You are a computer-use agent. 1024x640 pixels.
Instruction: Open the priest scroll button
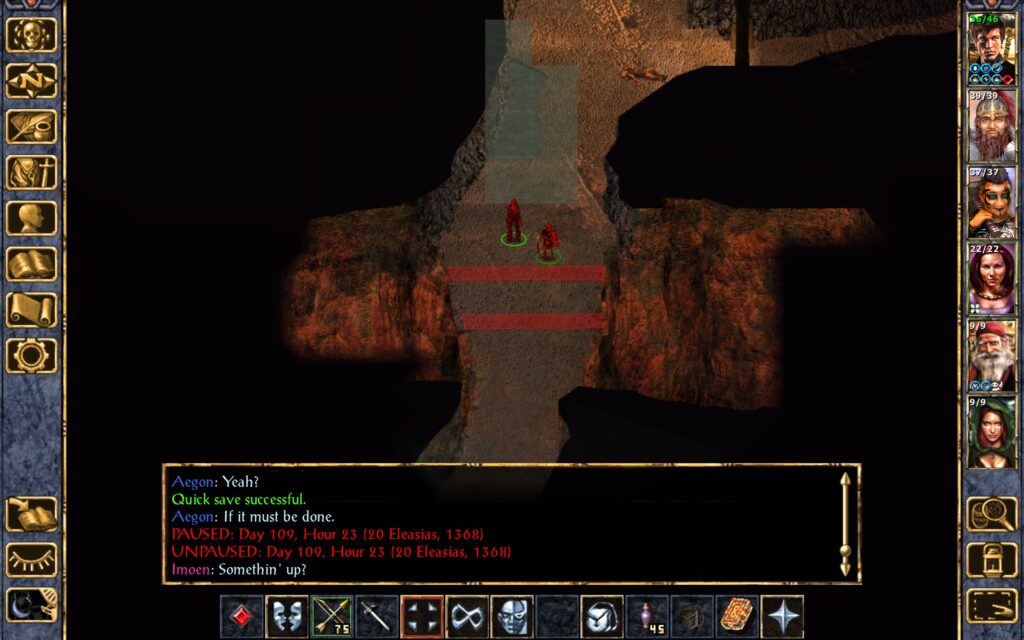click(x=32, y=310)
